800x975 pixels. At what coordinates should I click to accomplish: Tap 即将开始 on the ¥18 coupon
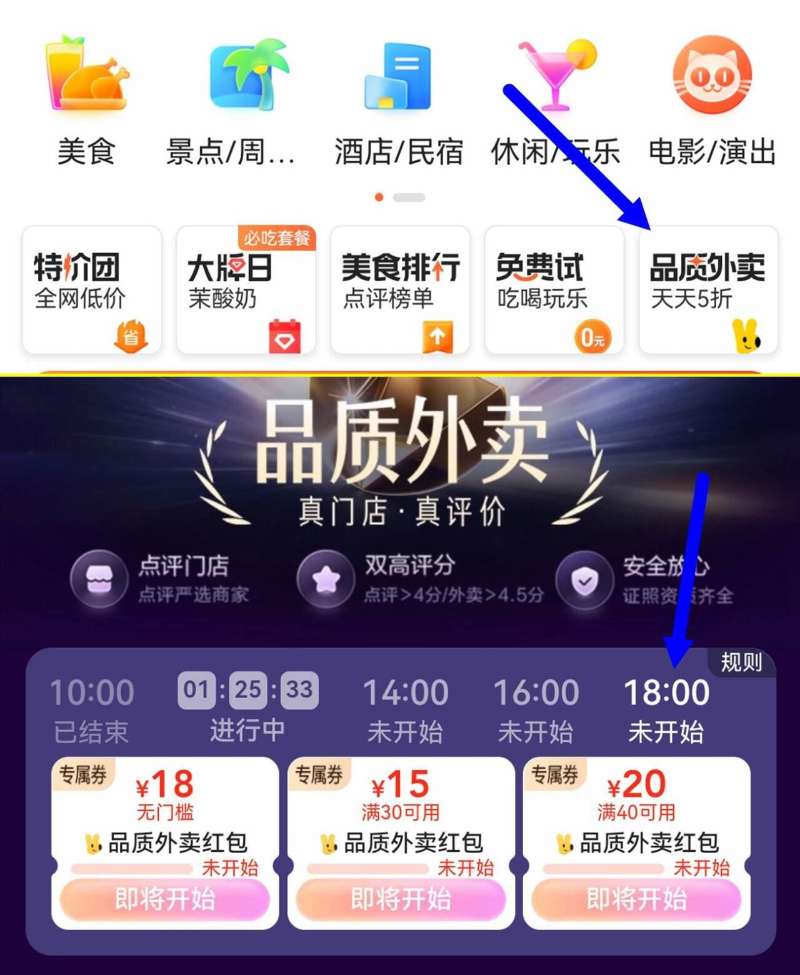coord(164,898)
